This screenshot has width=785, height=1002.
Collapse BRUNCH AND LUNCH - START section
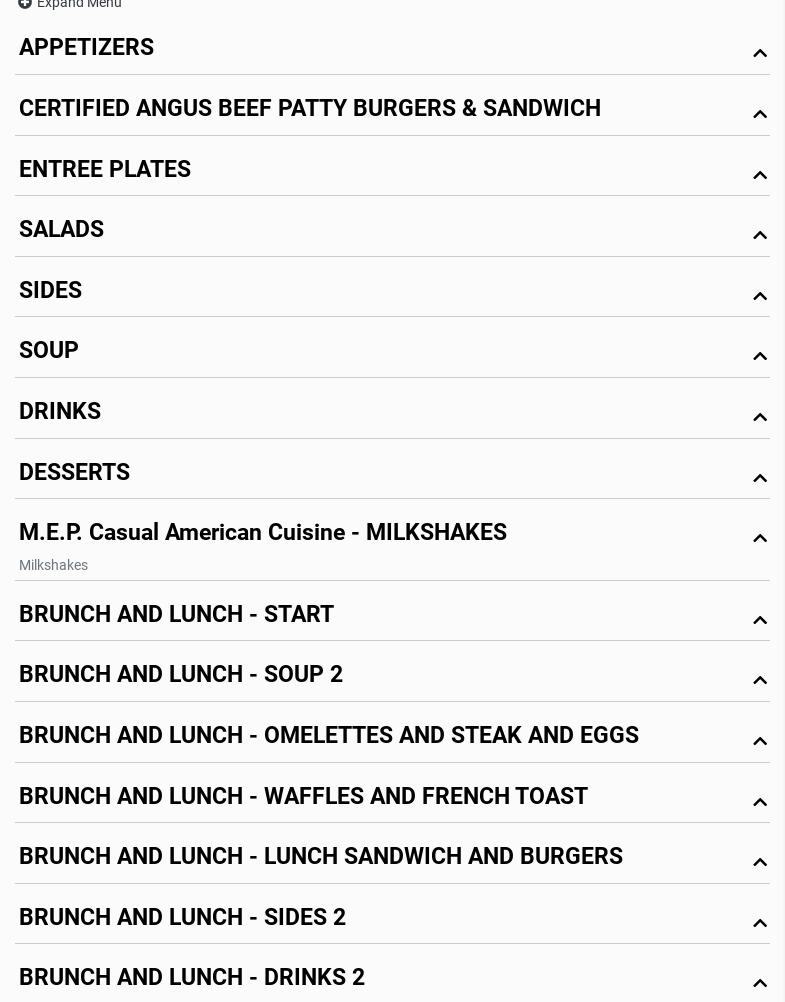(760, 620)
